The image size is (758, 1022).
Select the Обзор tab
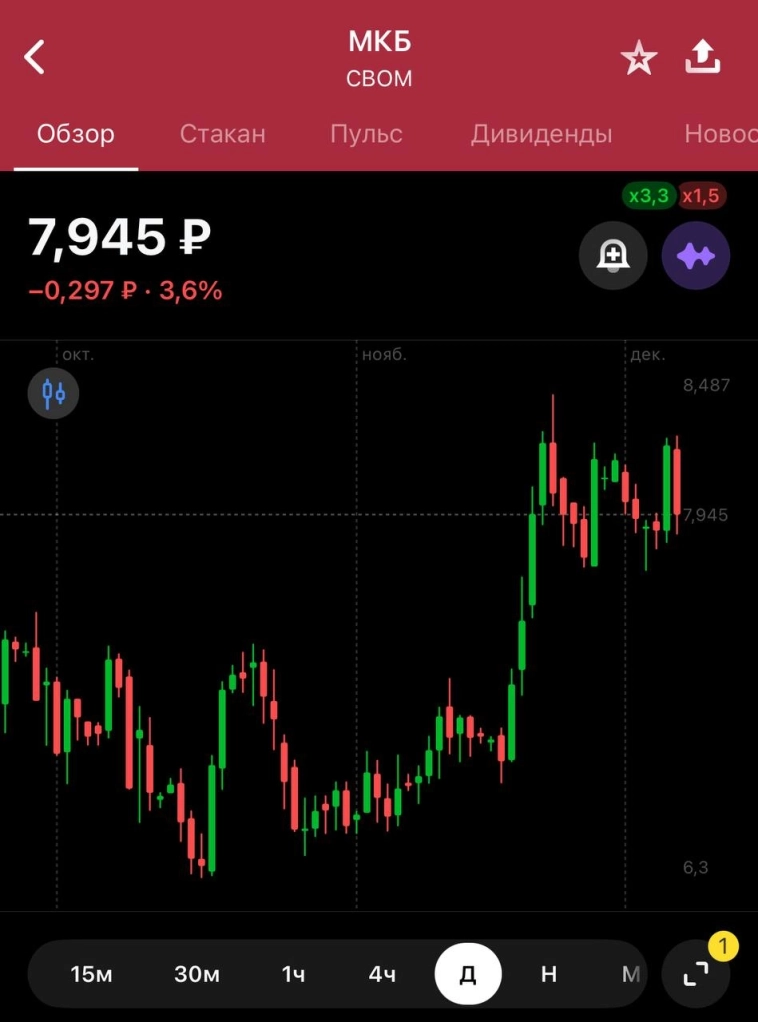coord(76,134)
